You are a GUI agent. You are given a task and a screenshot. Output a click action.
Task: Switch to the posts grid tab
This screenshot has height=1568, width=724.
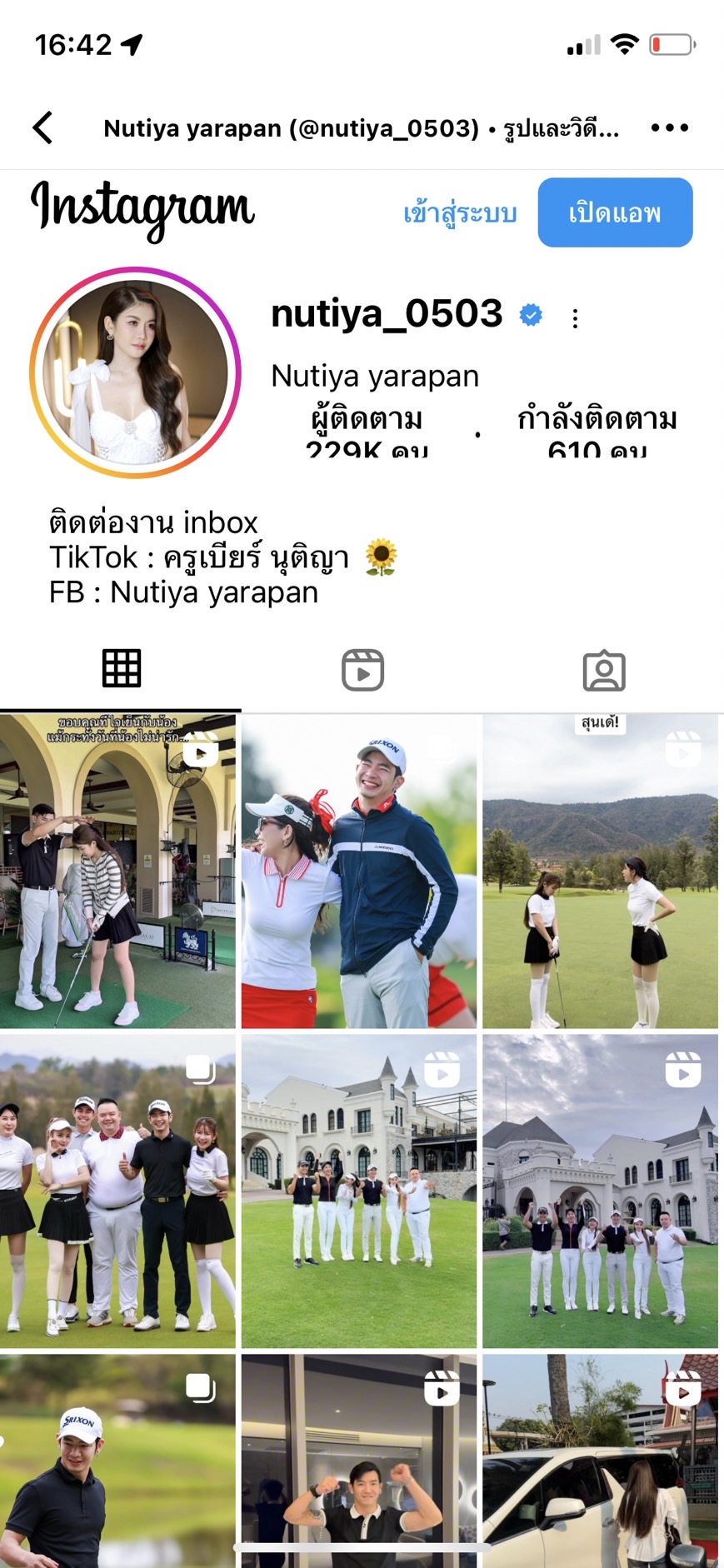point(122,668)
